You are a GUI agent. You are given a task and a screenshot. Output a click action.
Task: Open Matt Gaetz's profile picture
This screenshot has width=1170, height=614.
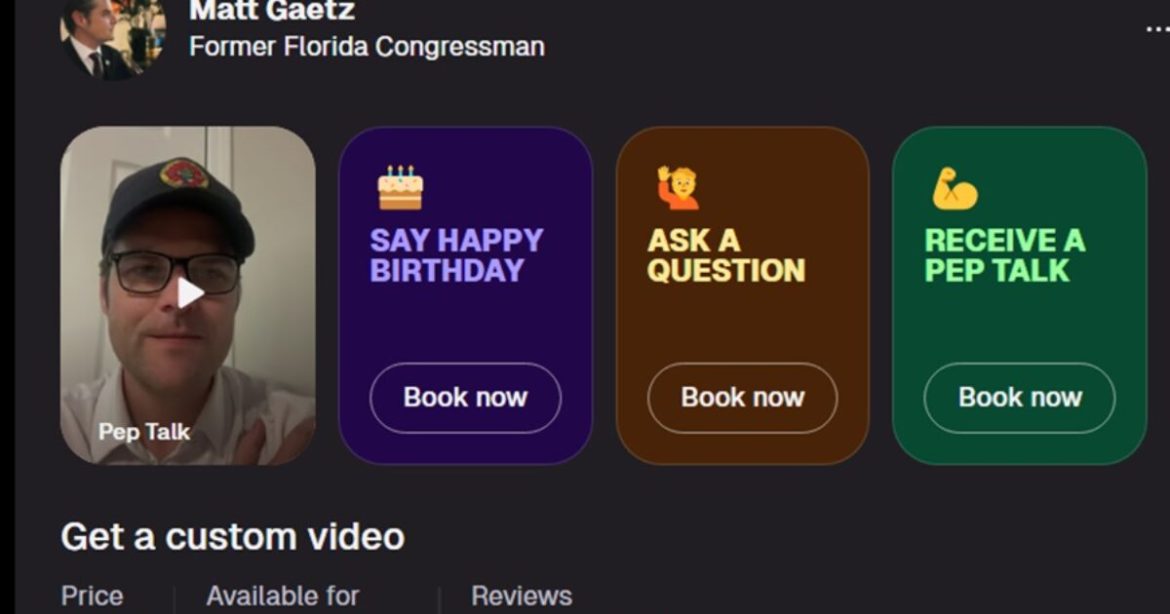111,38
